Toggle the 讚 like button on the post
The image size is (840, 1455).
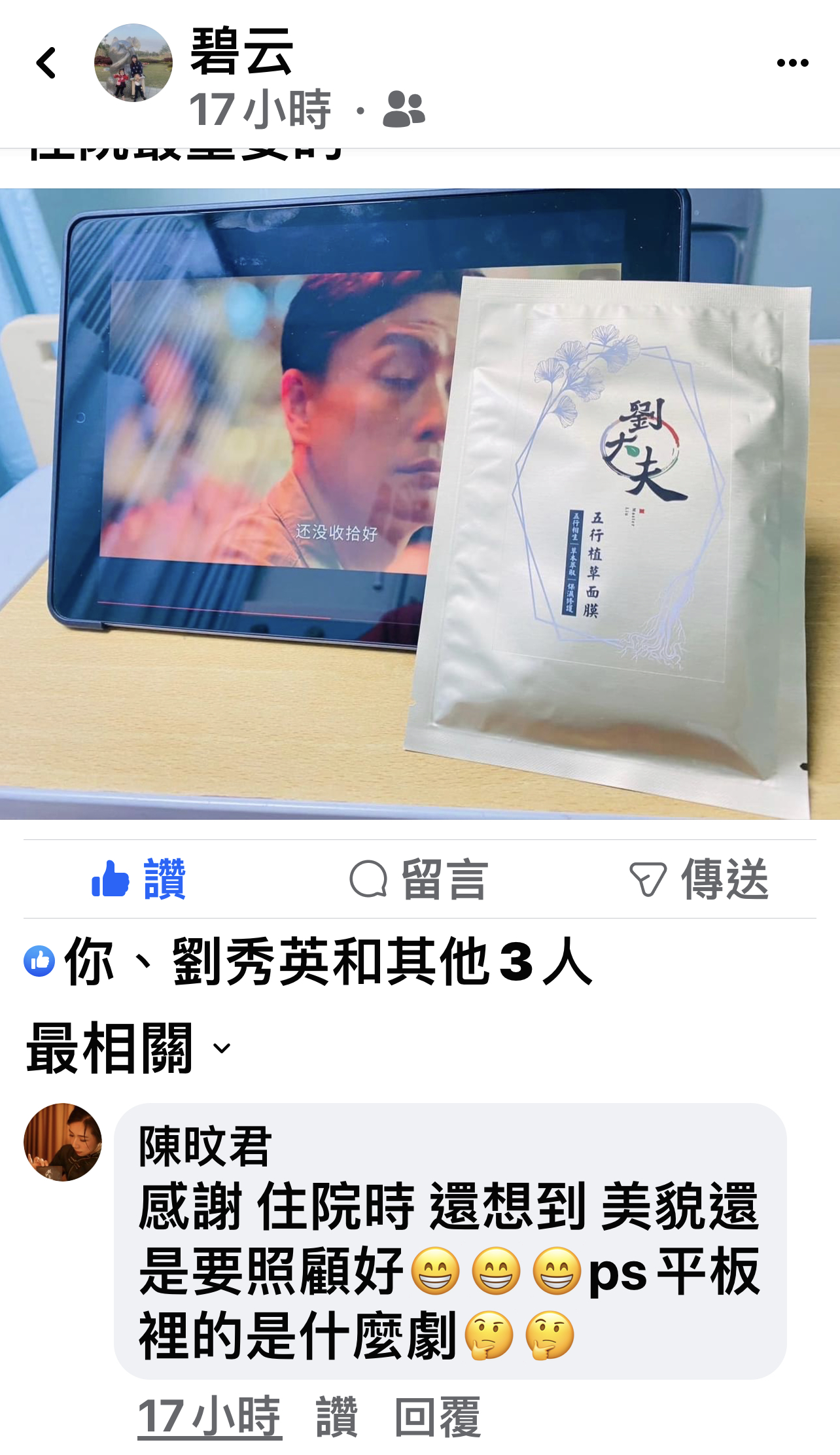pos(139,879)
